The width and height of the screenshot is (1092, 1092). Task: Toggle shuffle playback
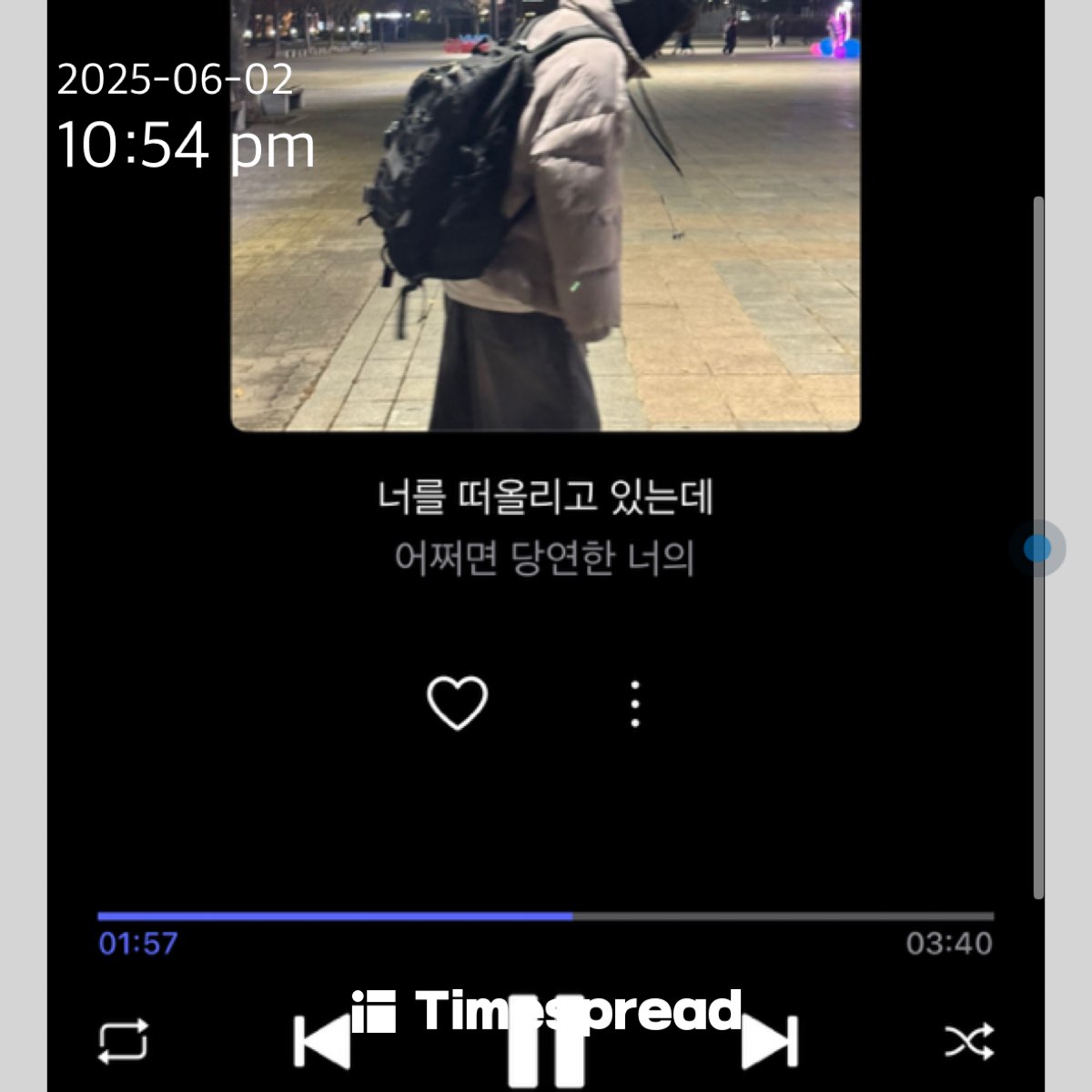(x=969, y=1042)
